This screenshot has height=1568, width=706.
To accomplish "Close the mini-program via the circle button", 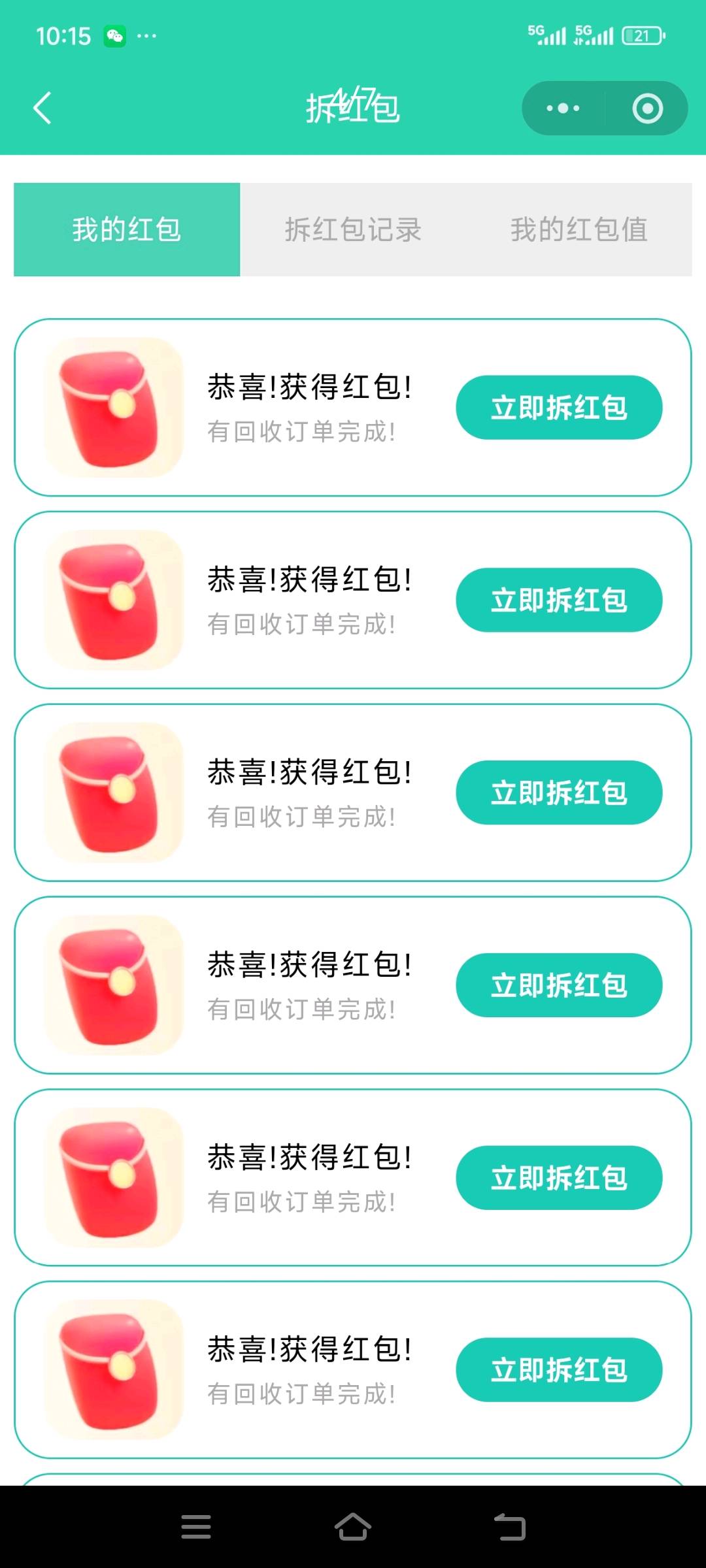I will pos(647,109).
